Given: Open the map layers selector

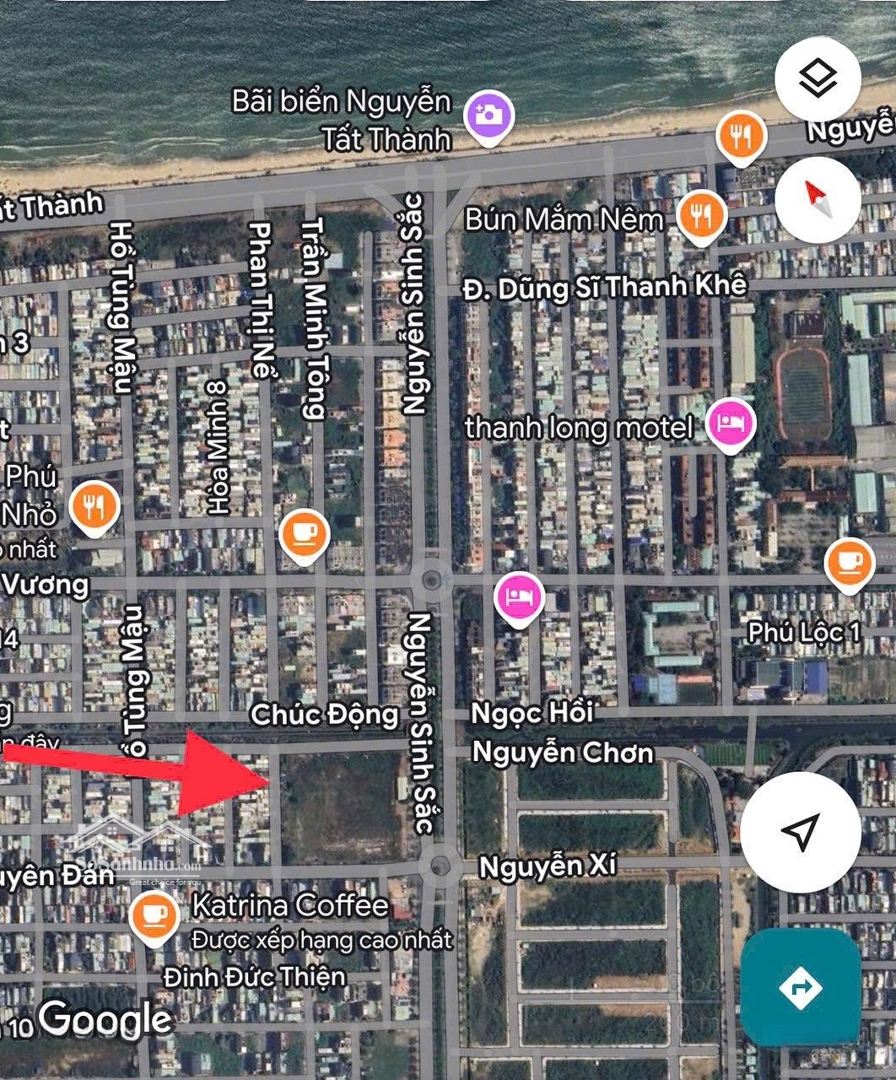Looking at the screenshot, I should [x=818, y=79].
